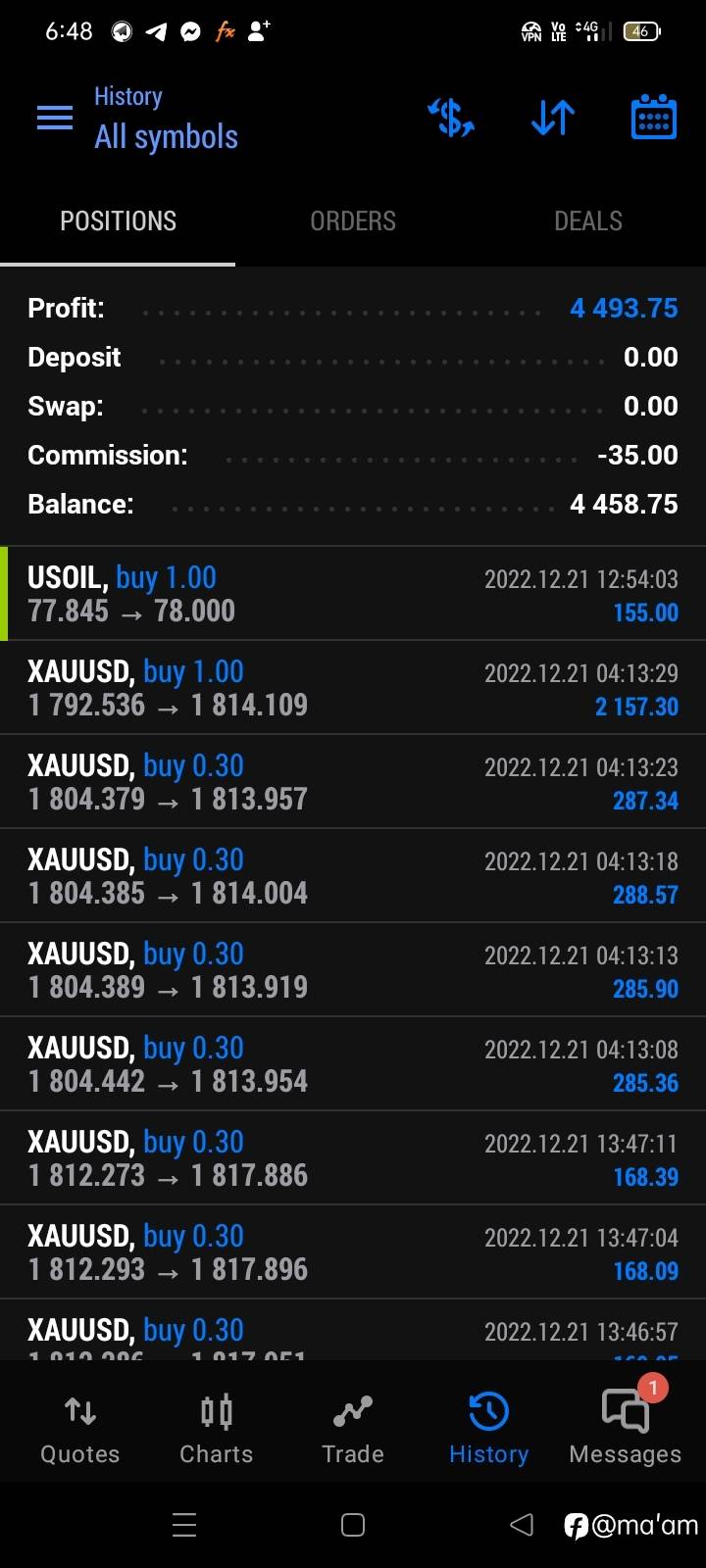The image size is (706, 1568).
Task: Show details for XAUUSD profit 288.57
Action: [x=353, y=876]
